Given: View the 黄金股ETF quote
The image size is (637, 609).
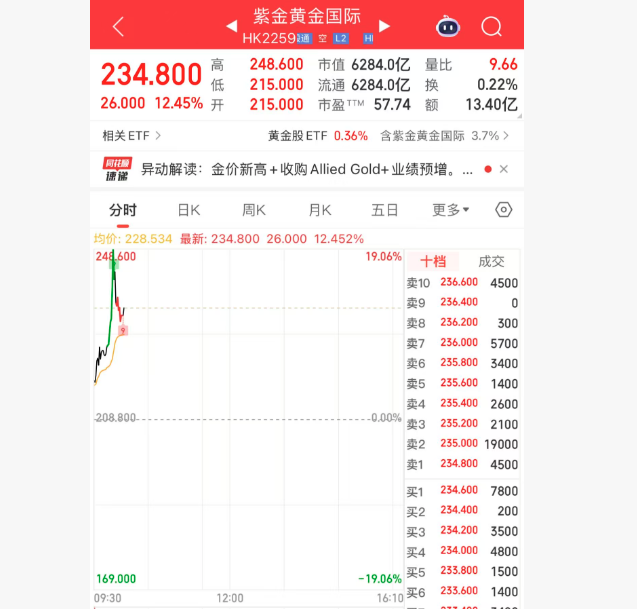Looking at the screenshot, I should point(318,135).
